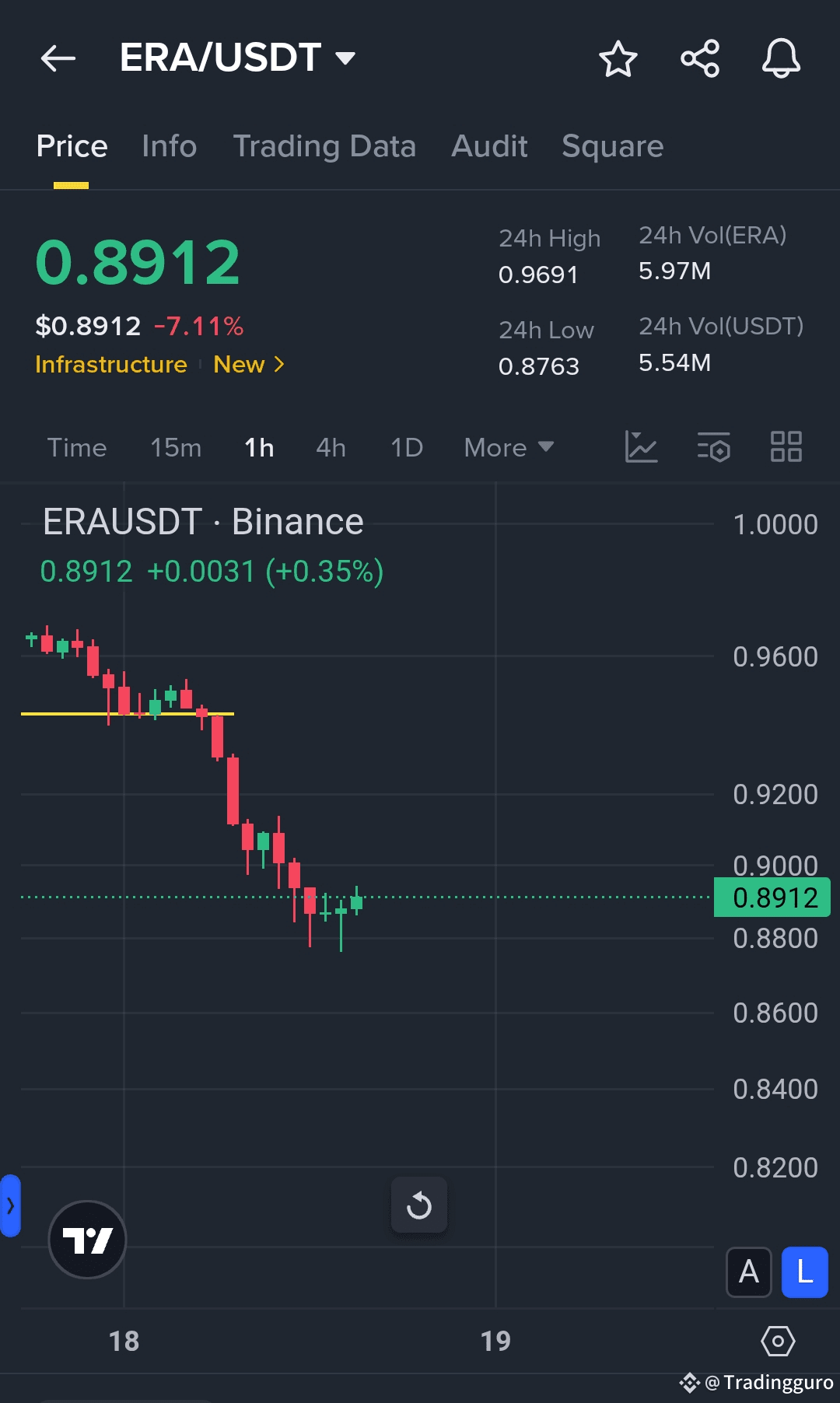This screenshot has width=840, height=1403.
Task: Switch chart to 1D interval
Action: (407, 448)
